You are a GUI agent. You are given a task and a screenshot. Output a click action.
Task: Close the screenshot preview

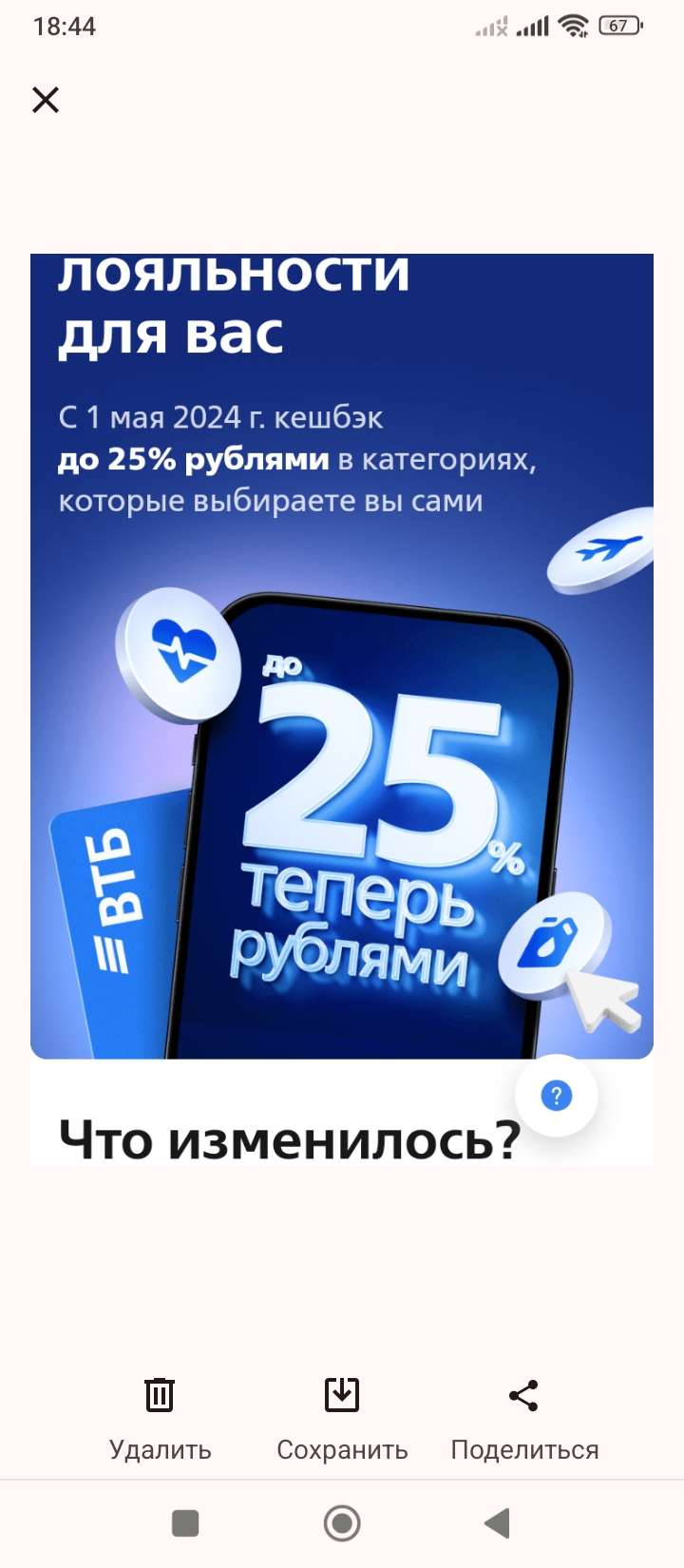[46, 100]
